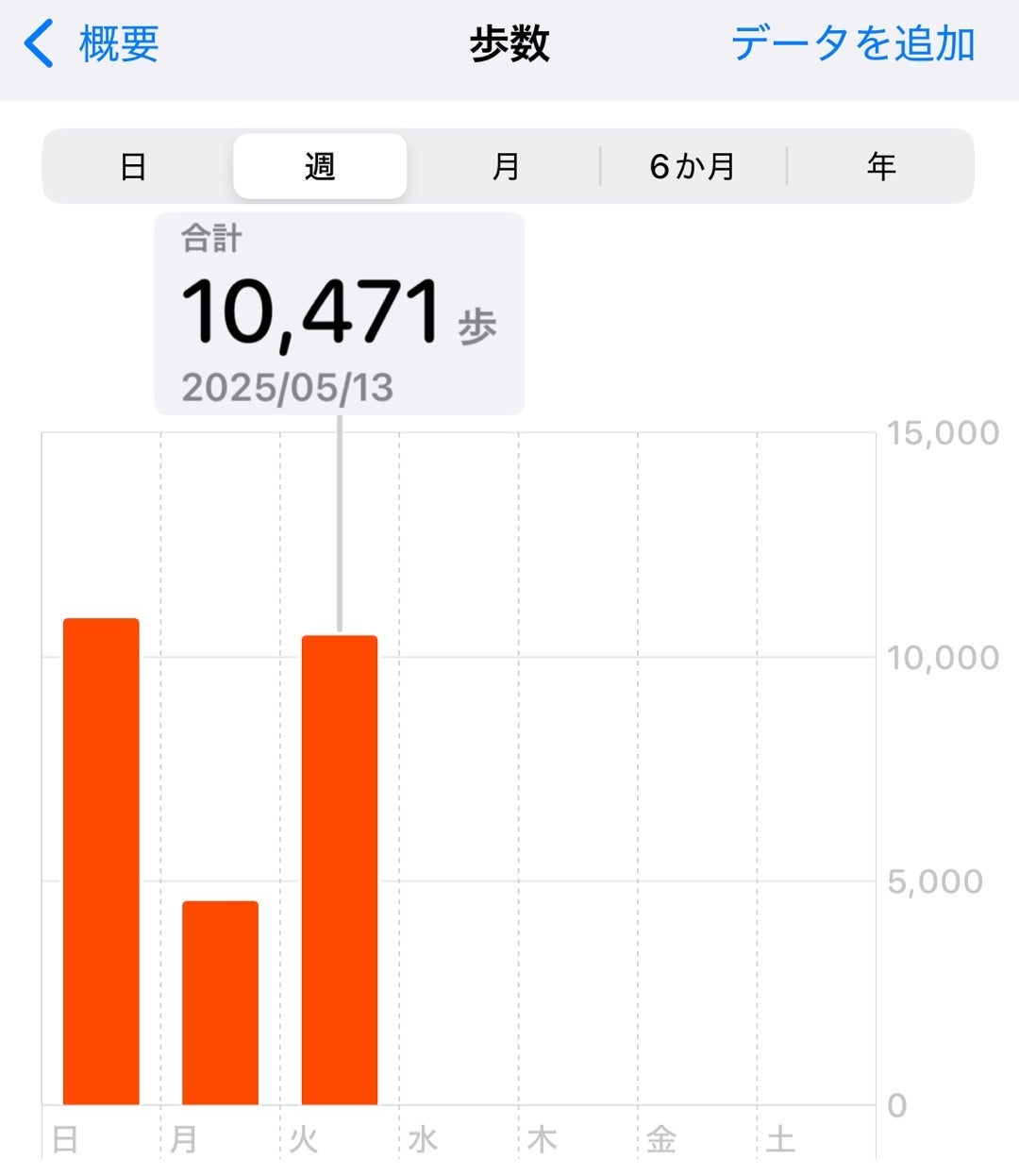Viewport: 1019px width, 1176px height.
Task: Select the Monday (月) step bar
Action: 220,1002
